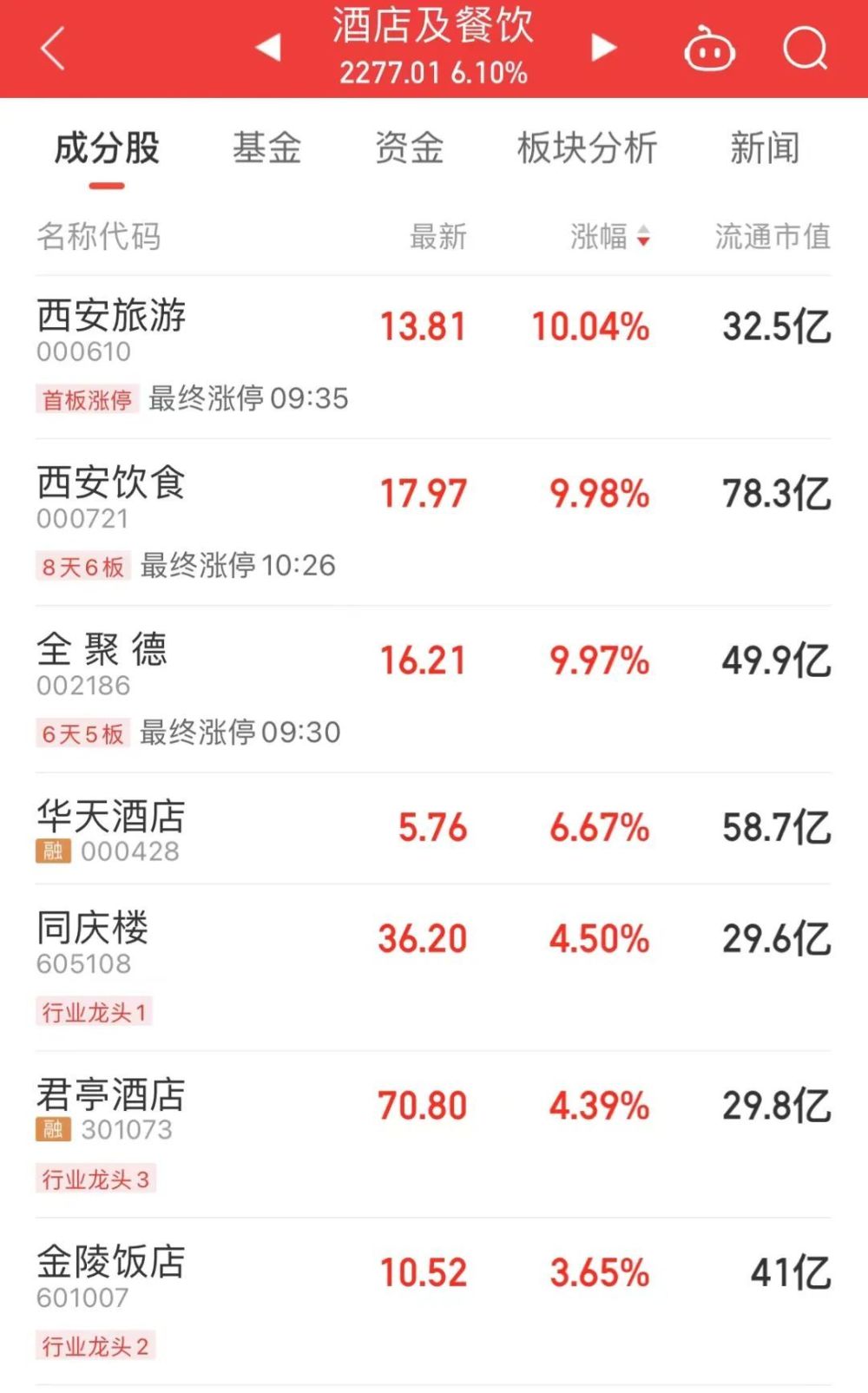
Task: Open 西安旅游 stock details
Action: (111, 316)
